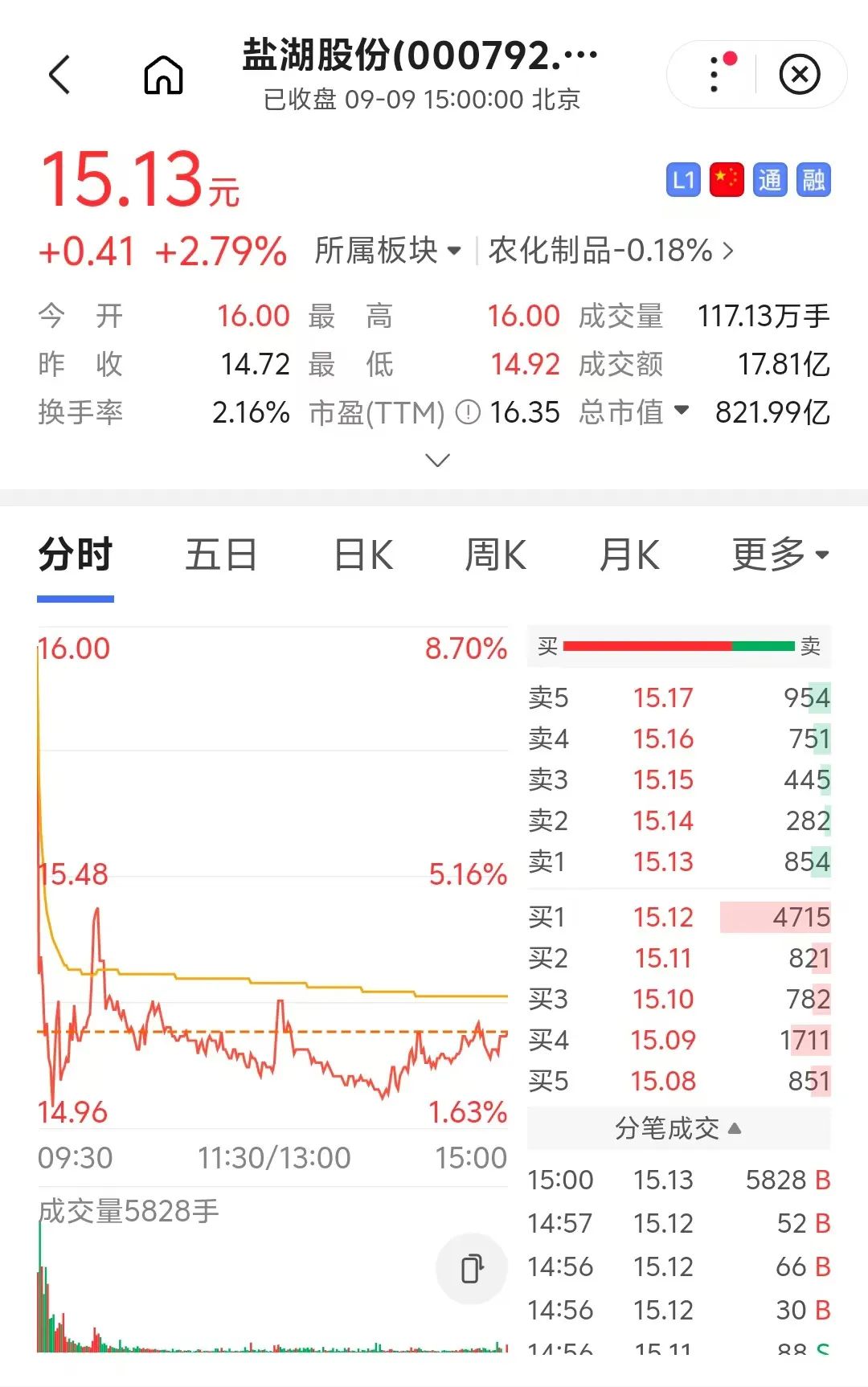Screen dimensions: 868x1387
Task: Open the 更多 chart options dropdown
Action: tap(780, 555)
